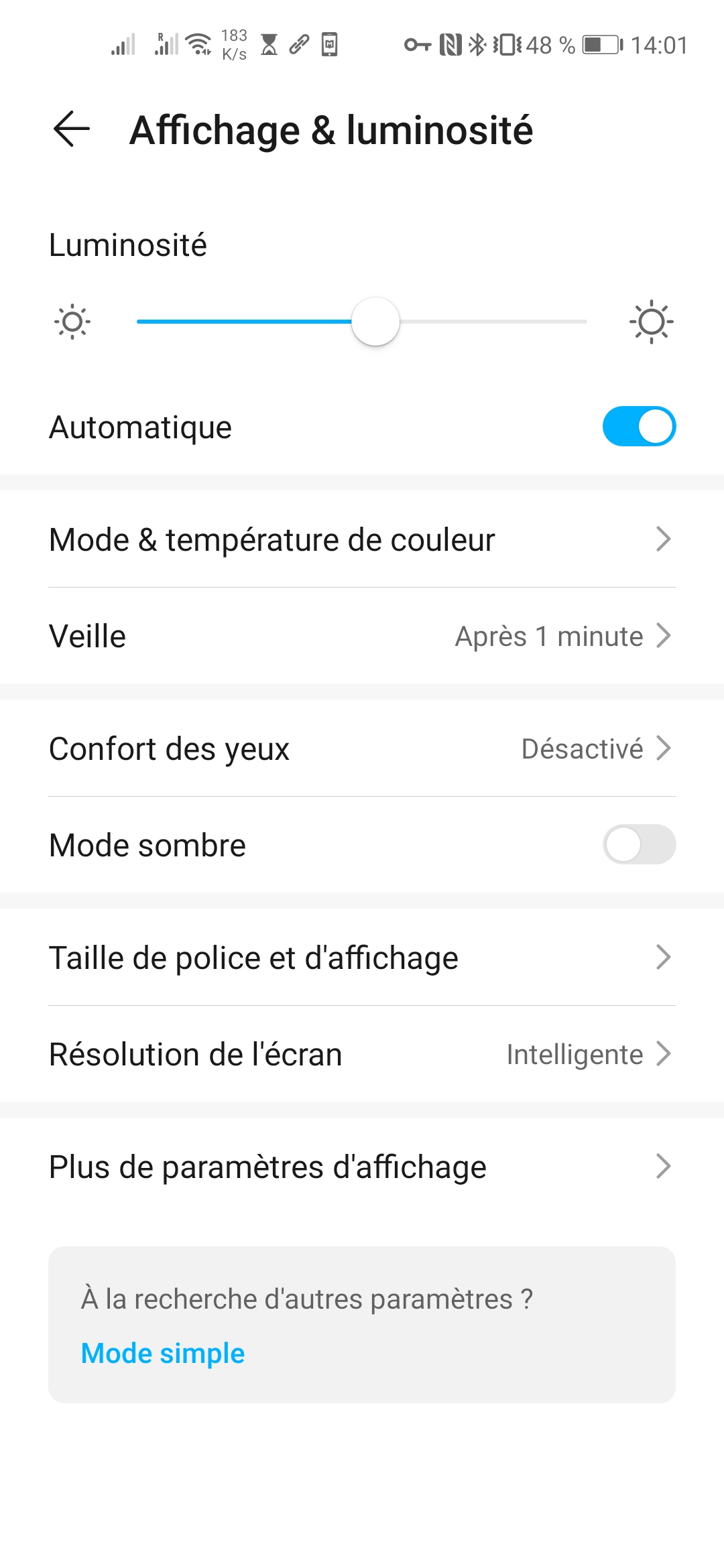Open Confort des yeux settings
This screenshot has height=1568, width=724.
(362, 748)
